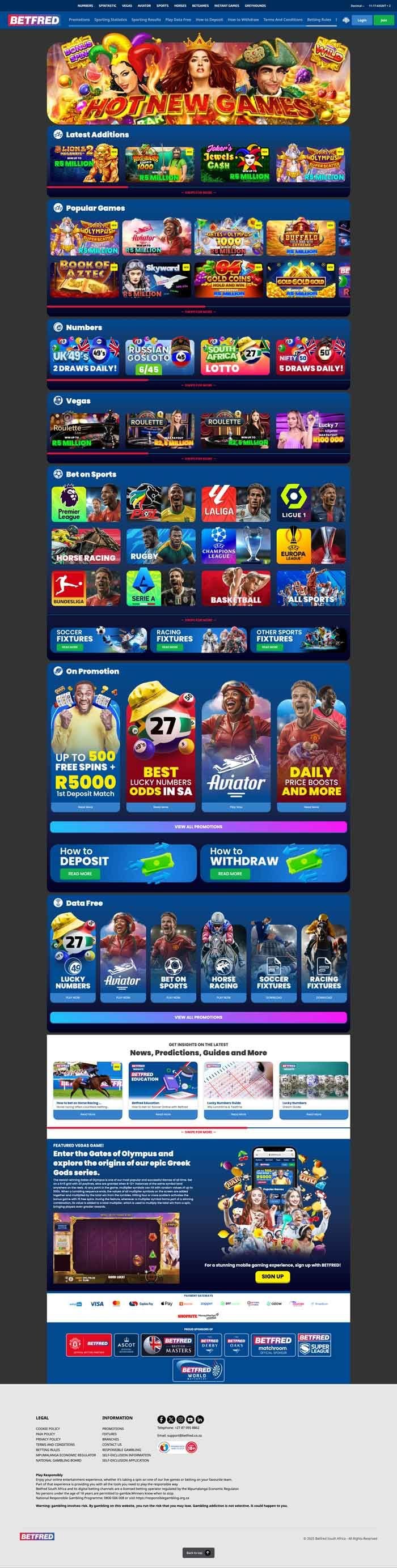This screenshot has height=1568, width=397.
Task: Open Self-Exclusion Application link
Action: coord(125,1460)
